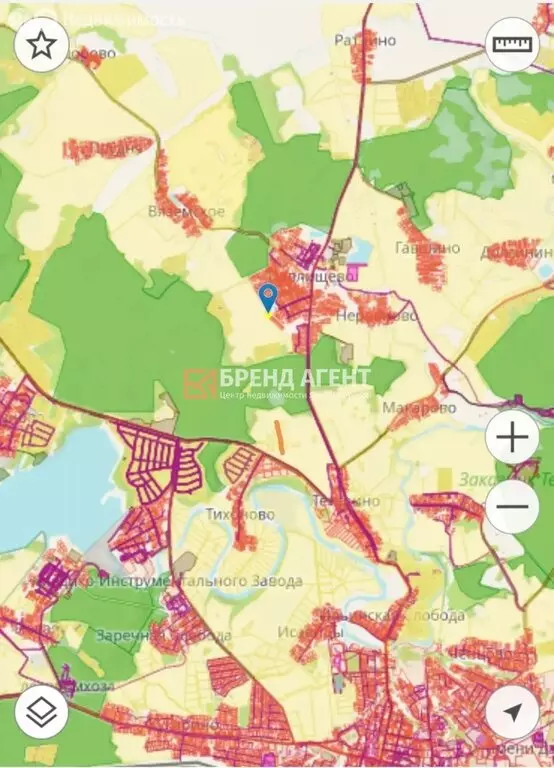Tap the star favorites button

coord(41,45)
